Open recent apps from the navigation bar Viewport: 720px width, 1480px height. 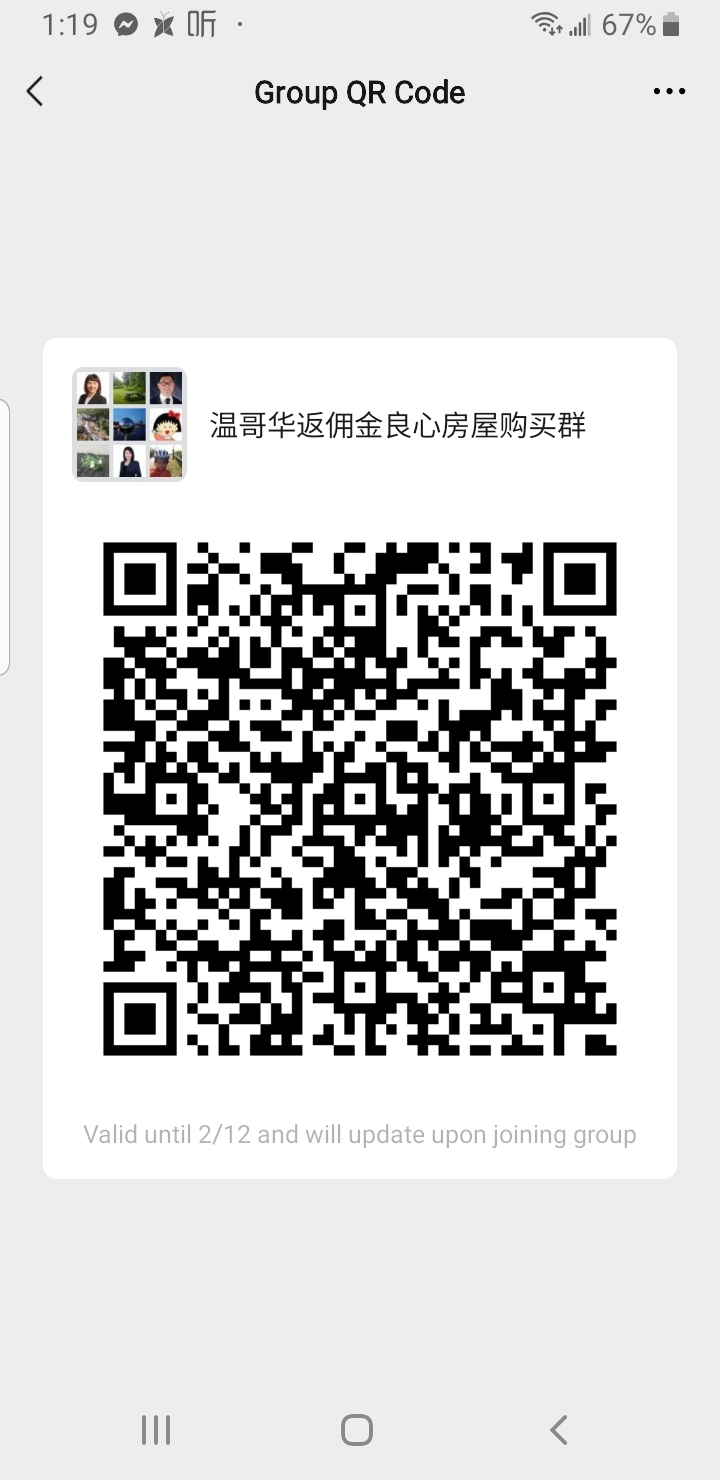pos(156,1430)
